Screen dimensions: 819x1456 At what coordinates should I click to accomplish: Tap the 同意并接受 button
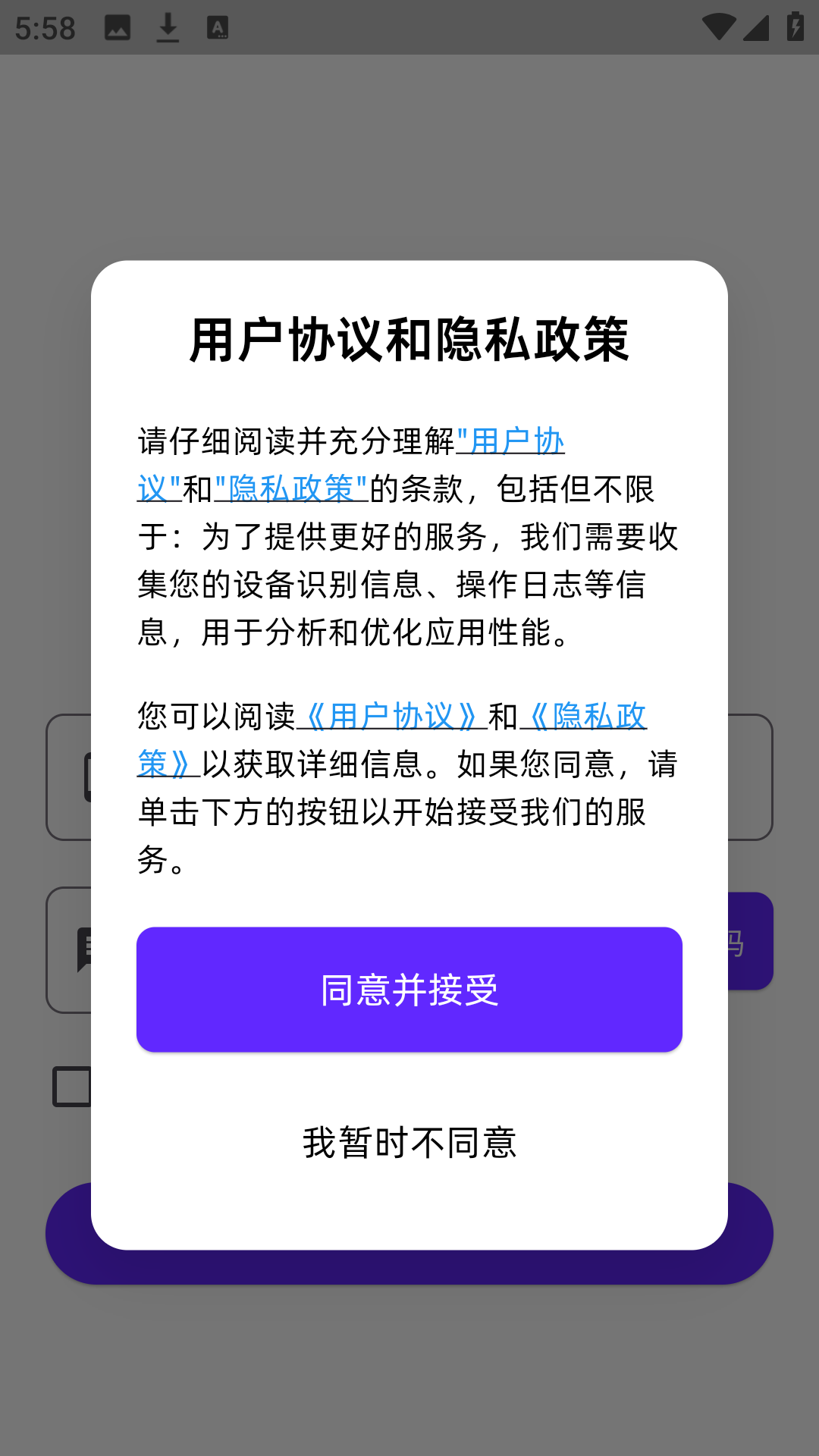tap(409, 990)
